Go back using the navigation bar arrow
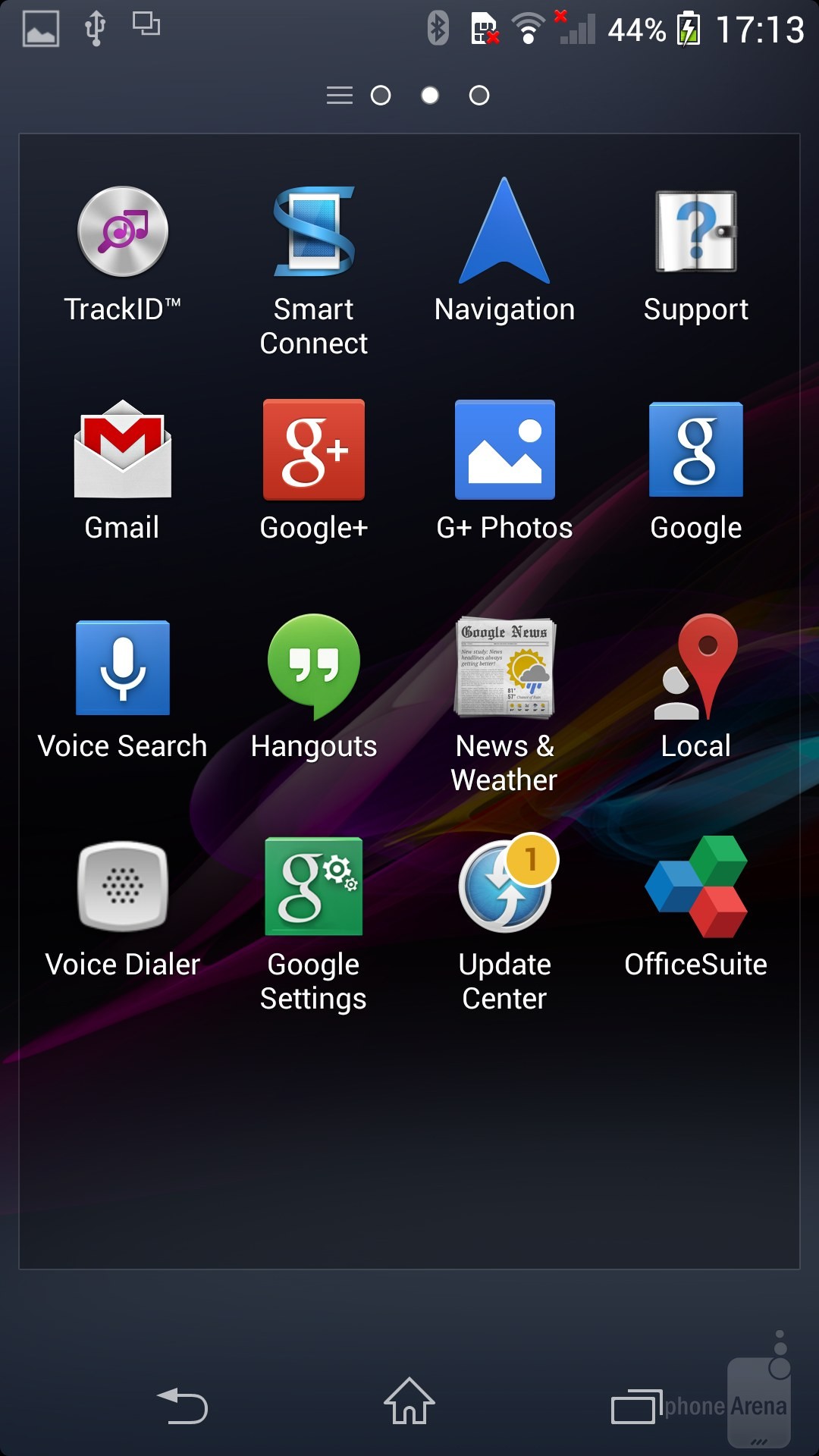 point(182,1405)
